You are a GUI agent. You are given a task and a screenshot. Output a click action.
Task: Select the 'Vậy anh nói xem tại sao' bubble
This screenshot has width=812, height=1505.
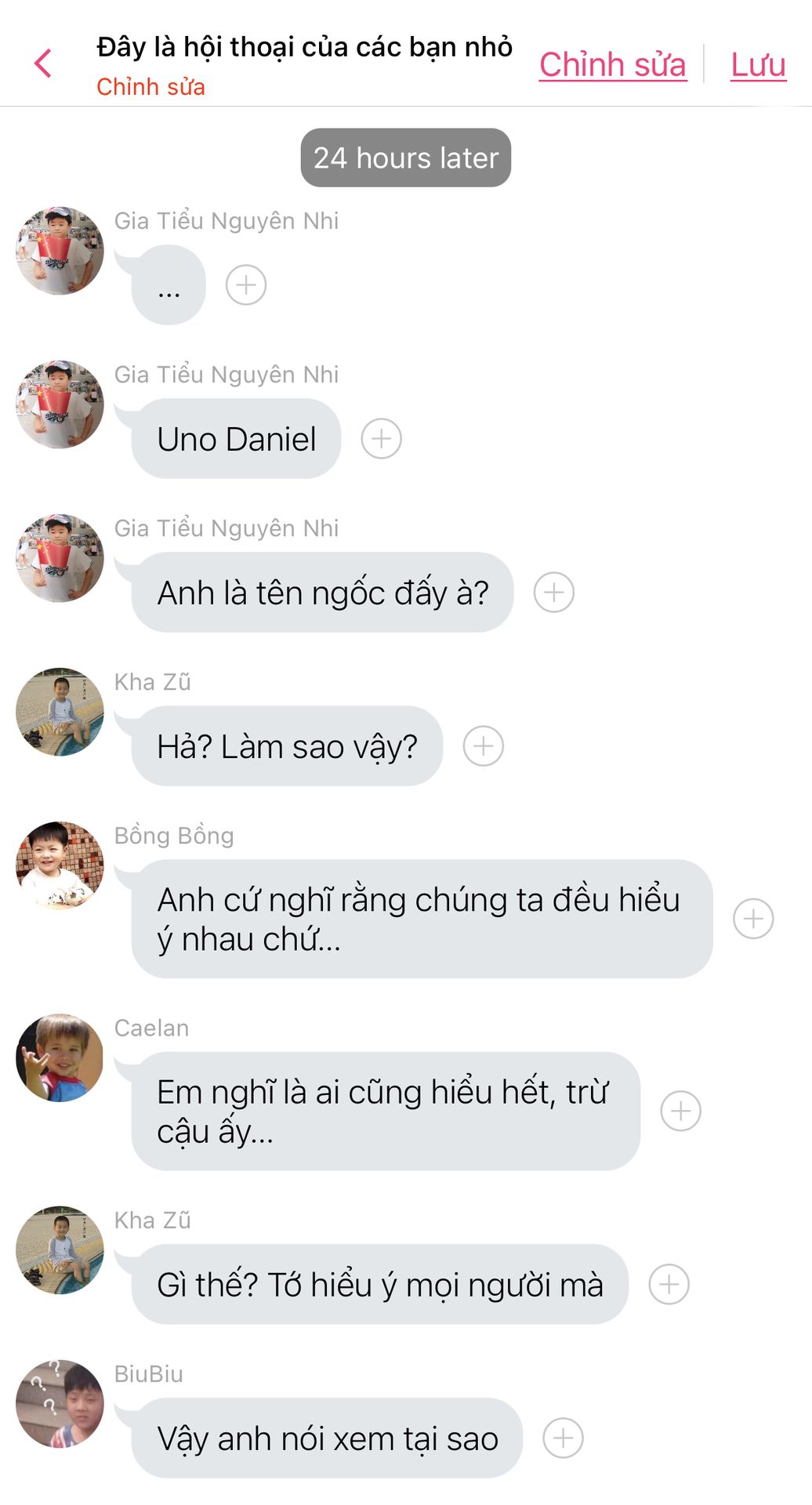[327, 1438]
